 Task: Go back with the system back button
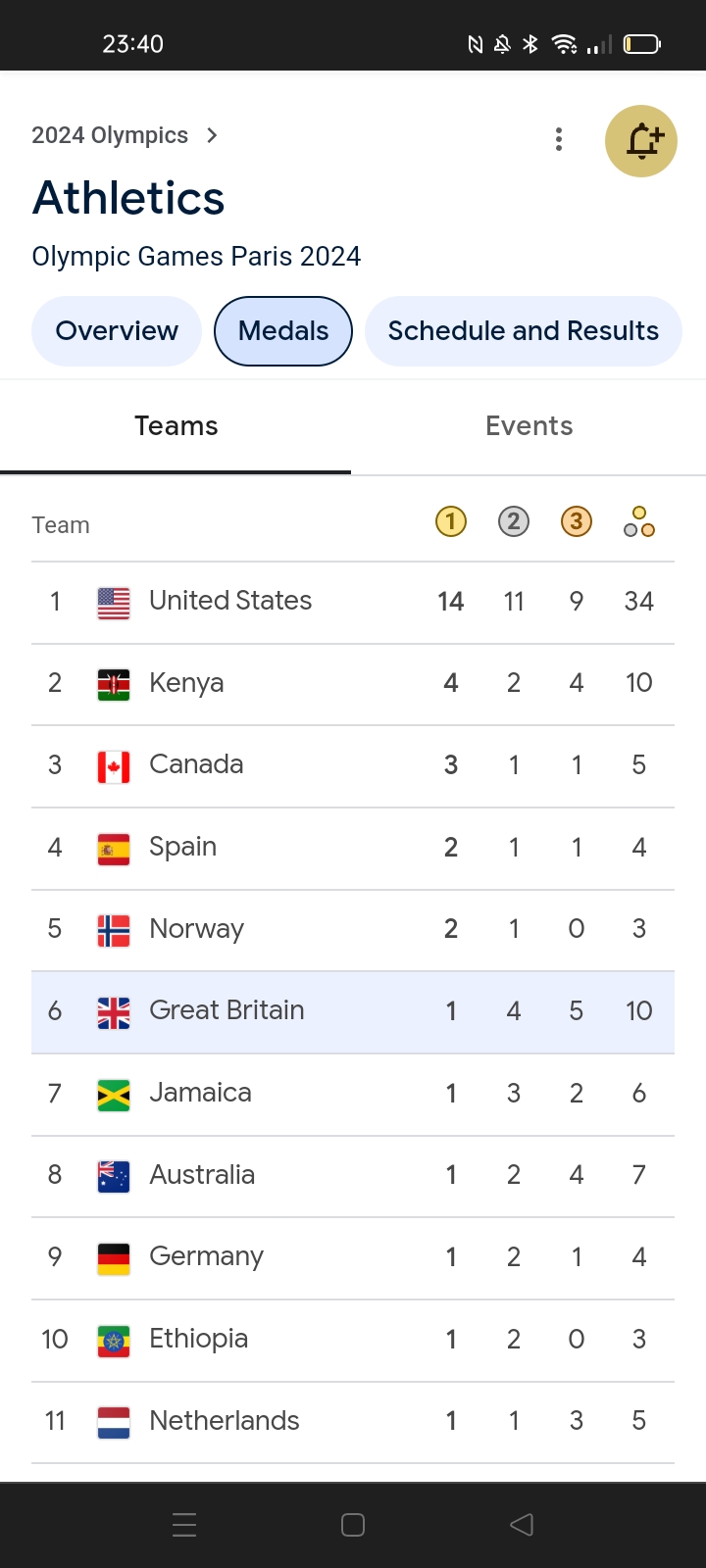coord(522,1524)
